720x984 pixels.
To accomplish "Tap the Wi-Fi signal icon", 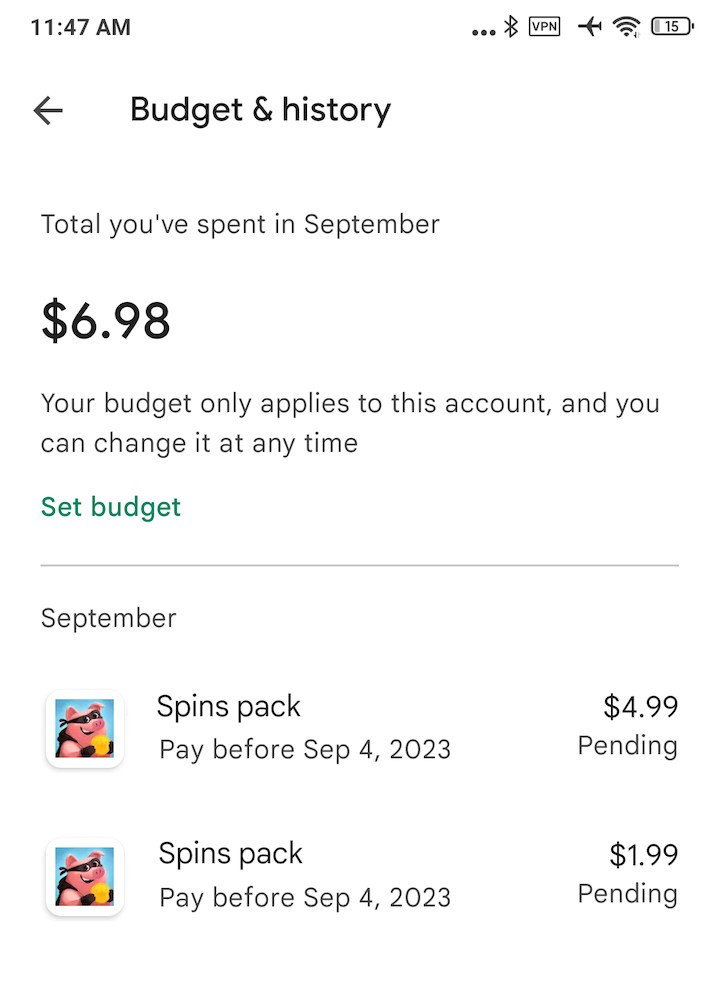I will 628,27.
